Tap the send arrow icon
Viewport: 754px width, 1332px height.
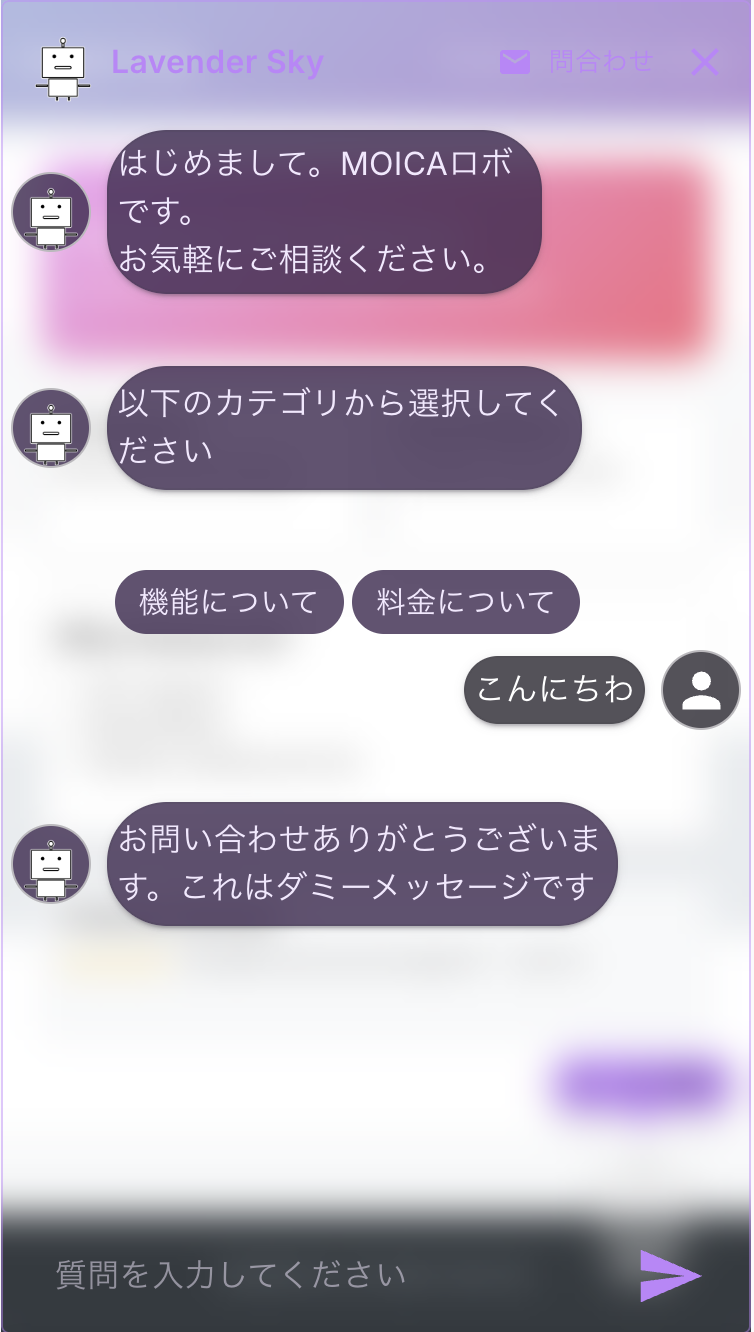(x=670, y=1275)
